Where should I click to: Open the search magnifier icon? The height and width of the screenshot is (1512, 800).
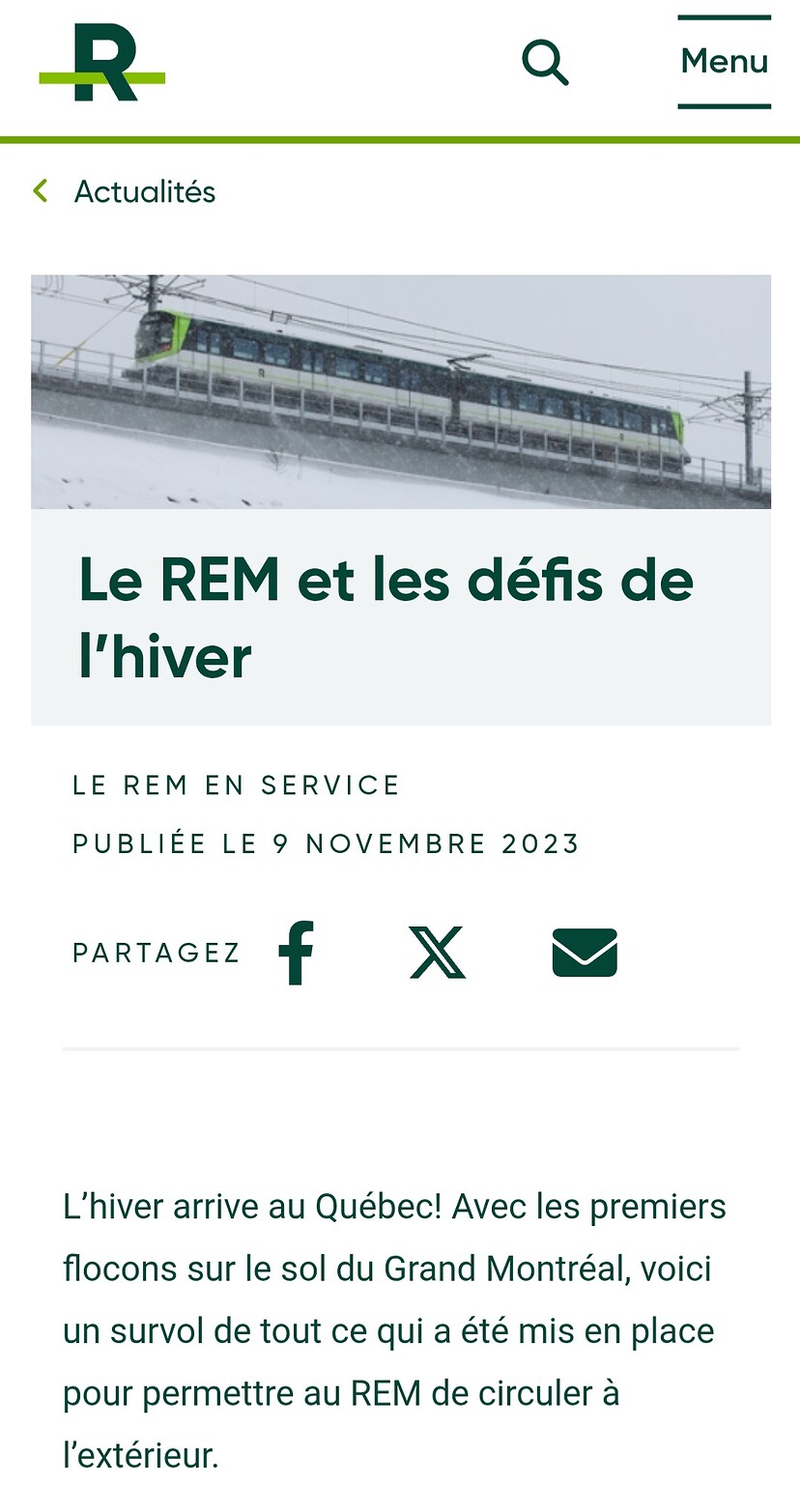tap(545, 63)
